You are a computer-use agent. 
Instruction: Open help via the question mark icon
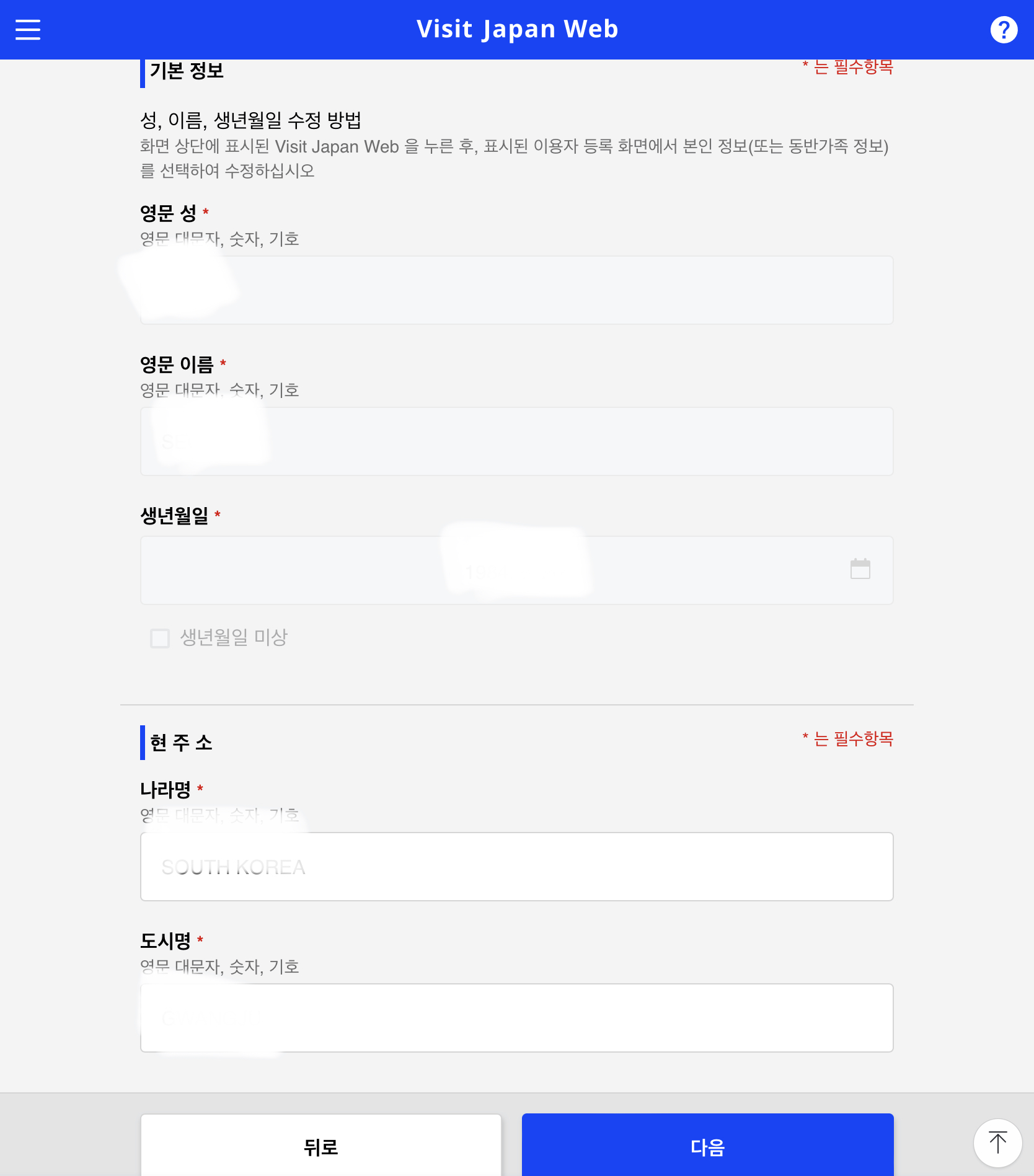coord(1004,29)
